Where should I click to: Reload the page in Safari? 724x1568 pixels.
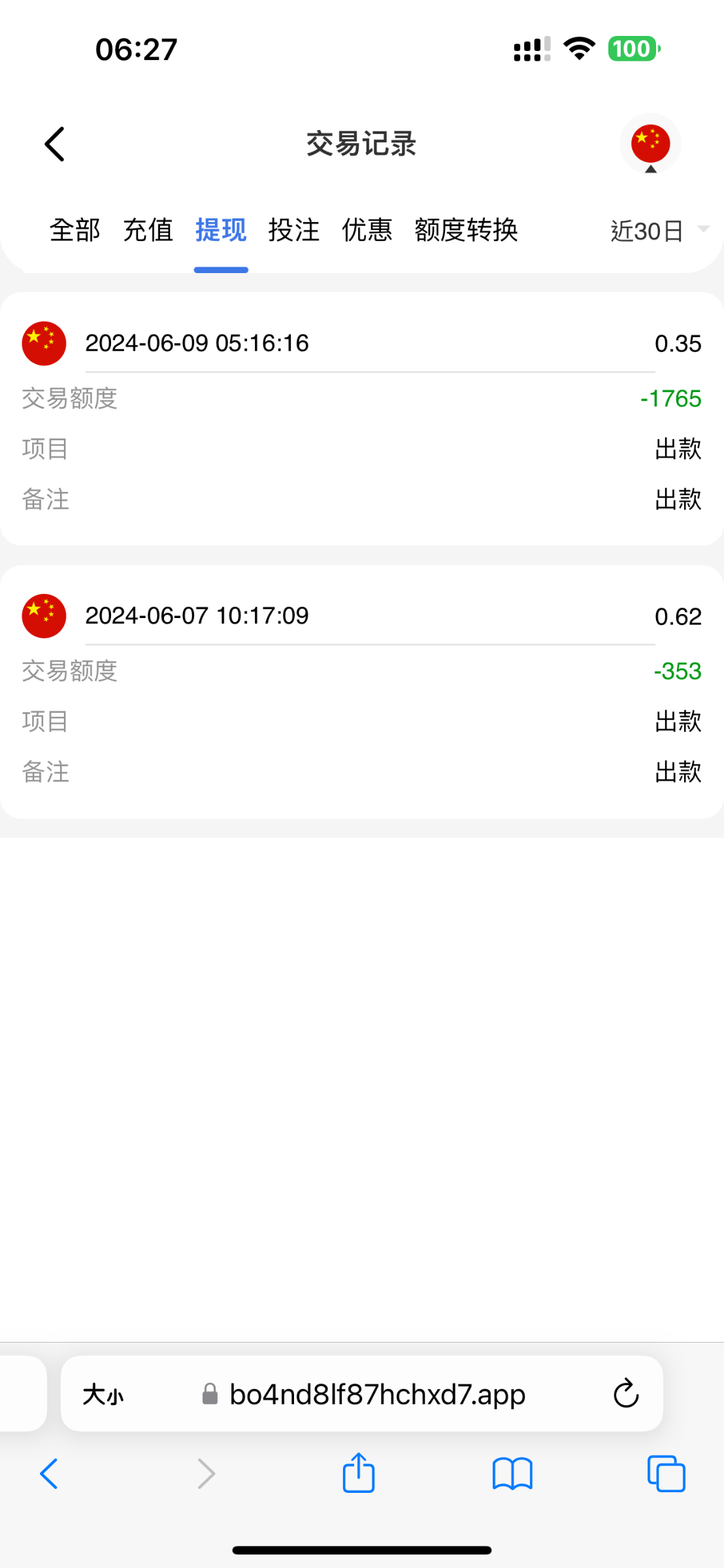tap(625, 1395)
